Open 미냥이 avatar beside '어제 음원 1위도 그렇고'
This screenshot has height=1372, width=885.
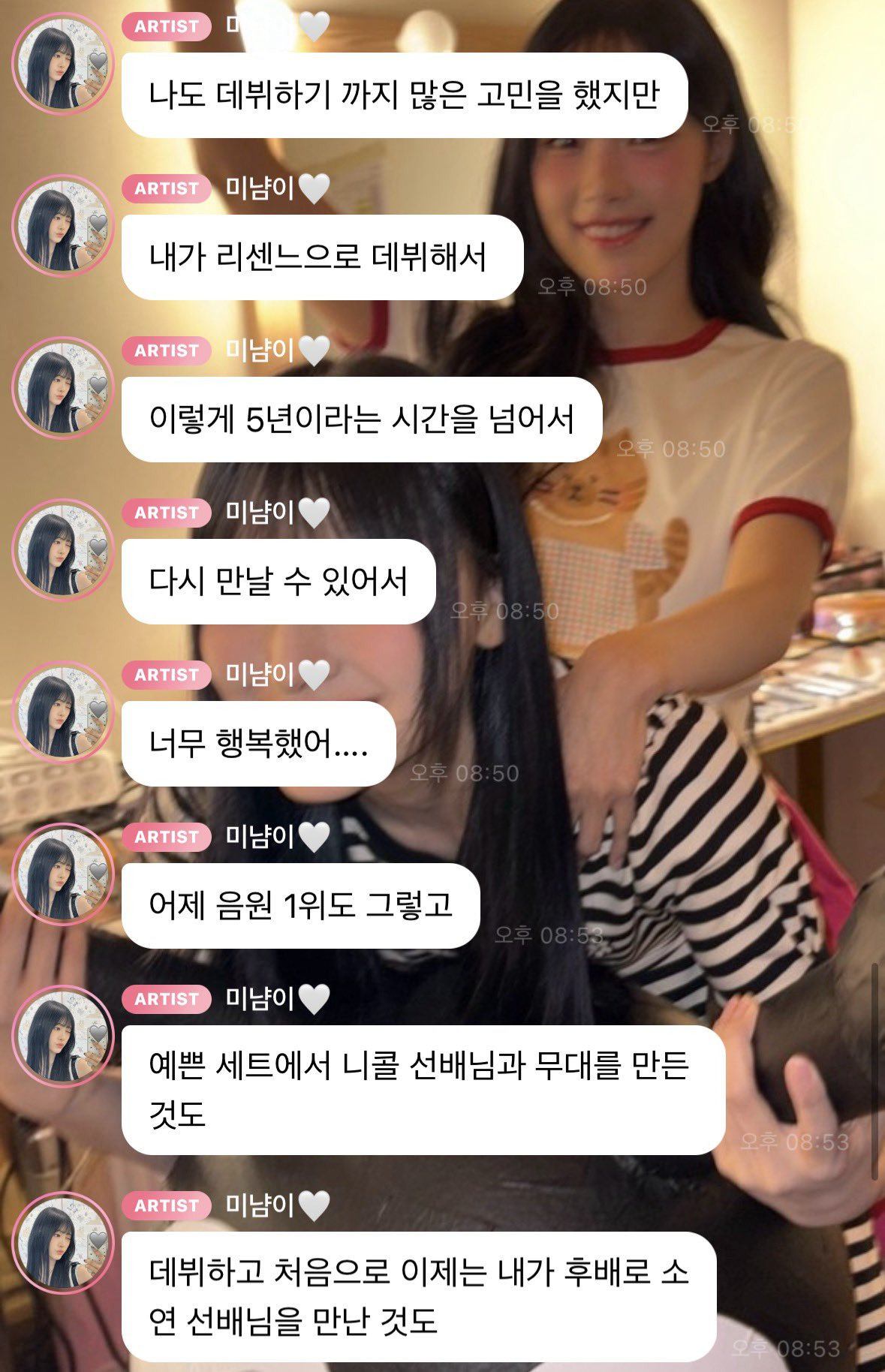pos(63,874)
